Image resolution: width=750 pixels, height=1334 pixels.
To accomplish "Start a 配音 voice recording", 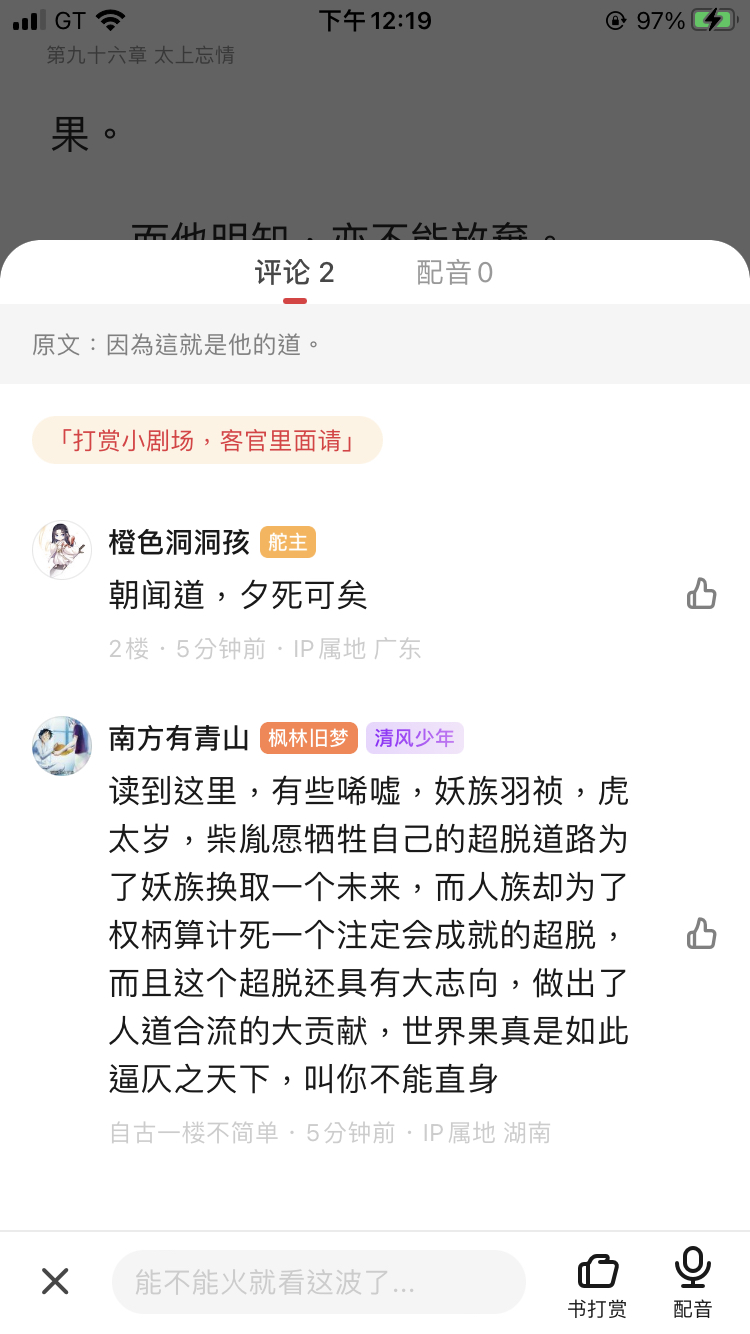I will click(692, 1282).
